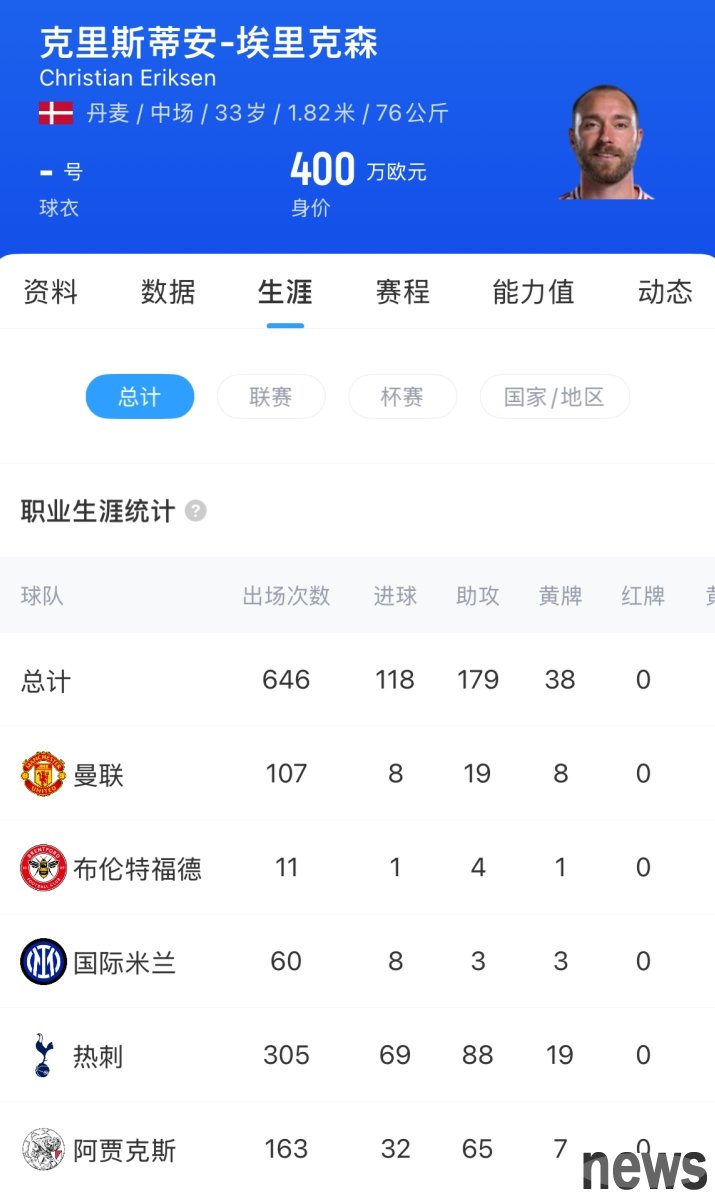The image size is (715, 1195).
Task: Open the 国际米兰 team row
Action: [x=358, y=961]
